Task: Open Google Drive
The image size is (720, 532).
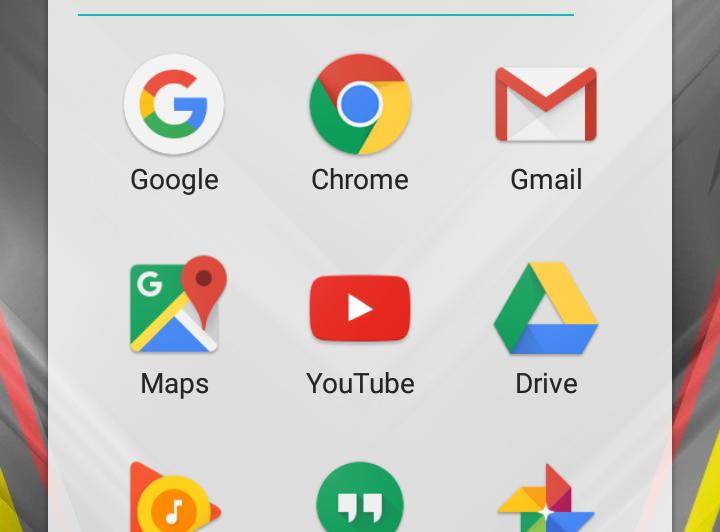Action: click(546, 310)
